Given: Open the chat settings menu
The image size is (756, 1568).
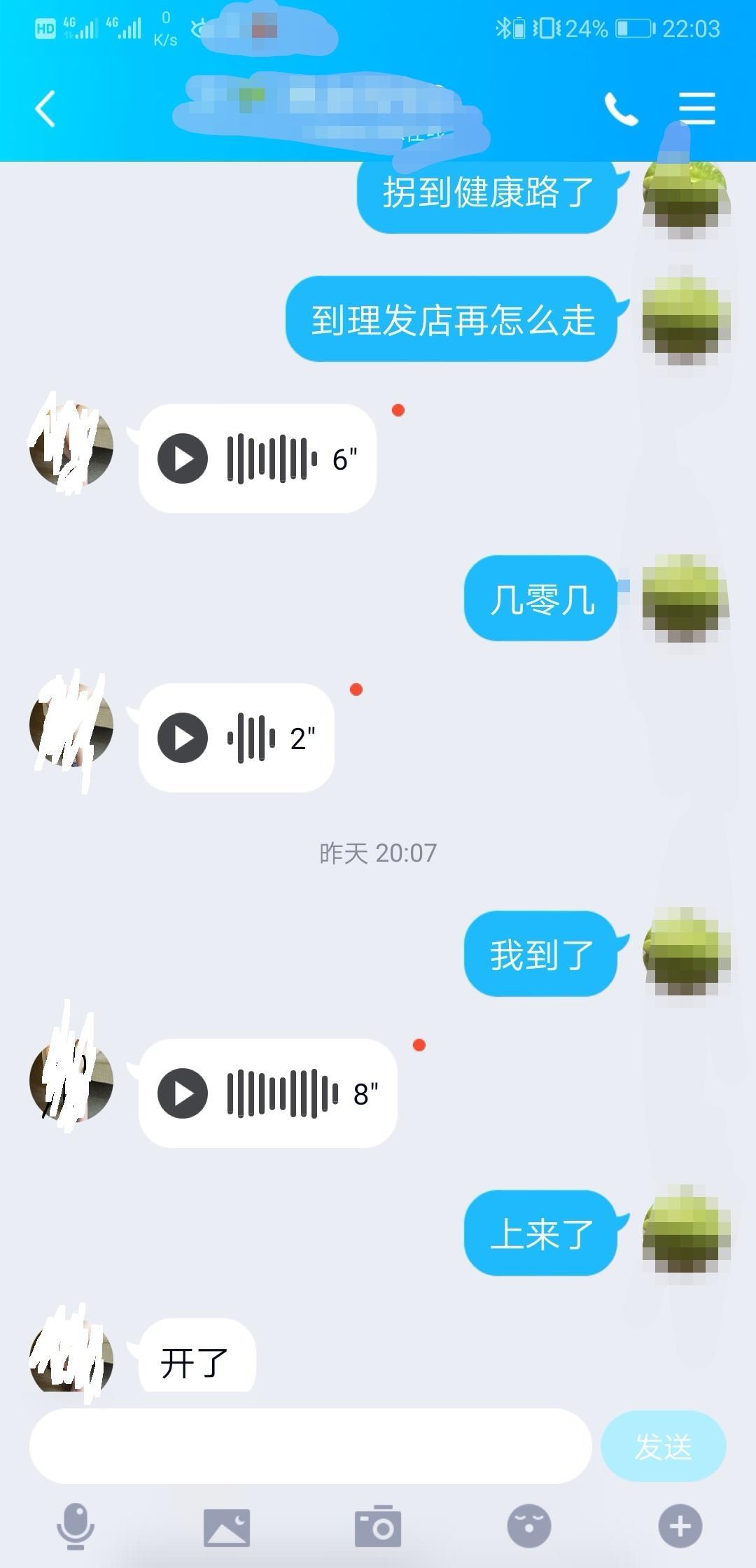Looking at the screenshot, I should click(x=696, y=109).
